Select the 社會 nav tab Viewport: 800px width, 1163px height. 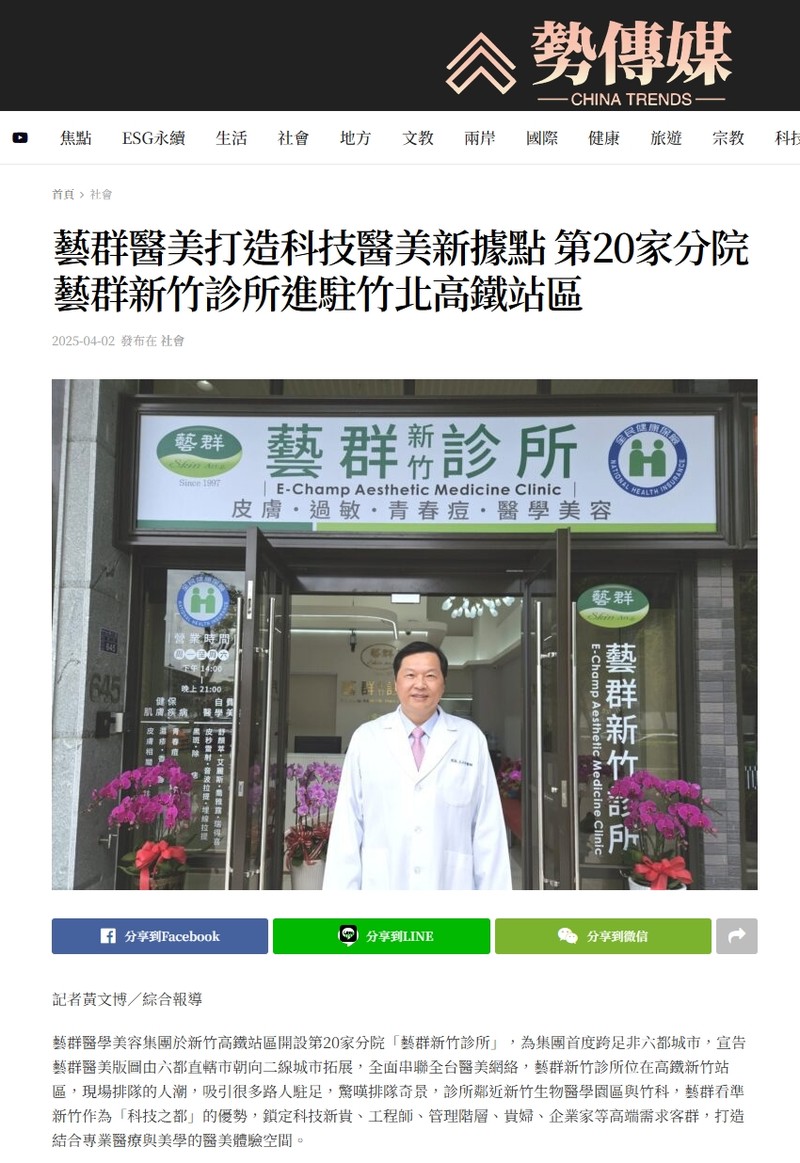pyautogui.click(x=293, y=138)
